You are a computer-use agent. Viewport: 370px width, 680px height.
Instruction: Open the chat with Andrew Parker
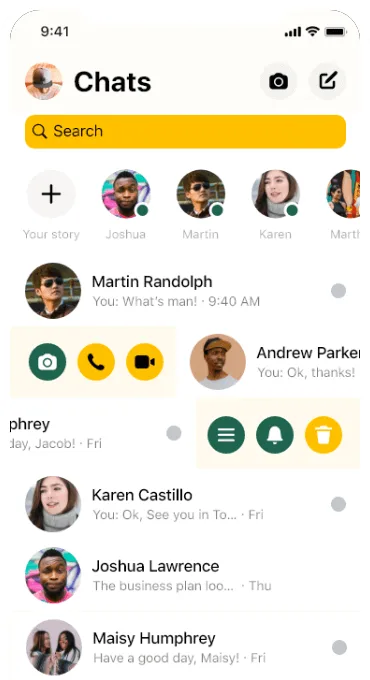(268, 362)
